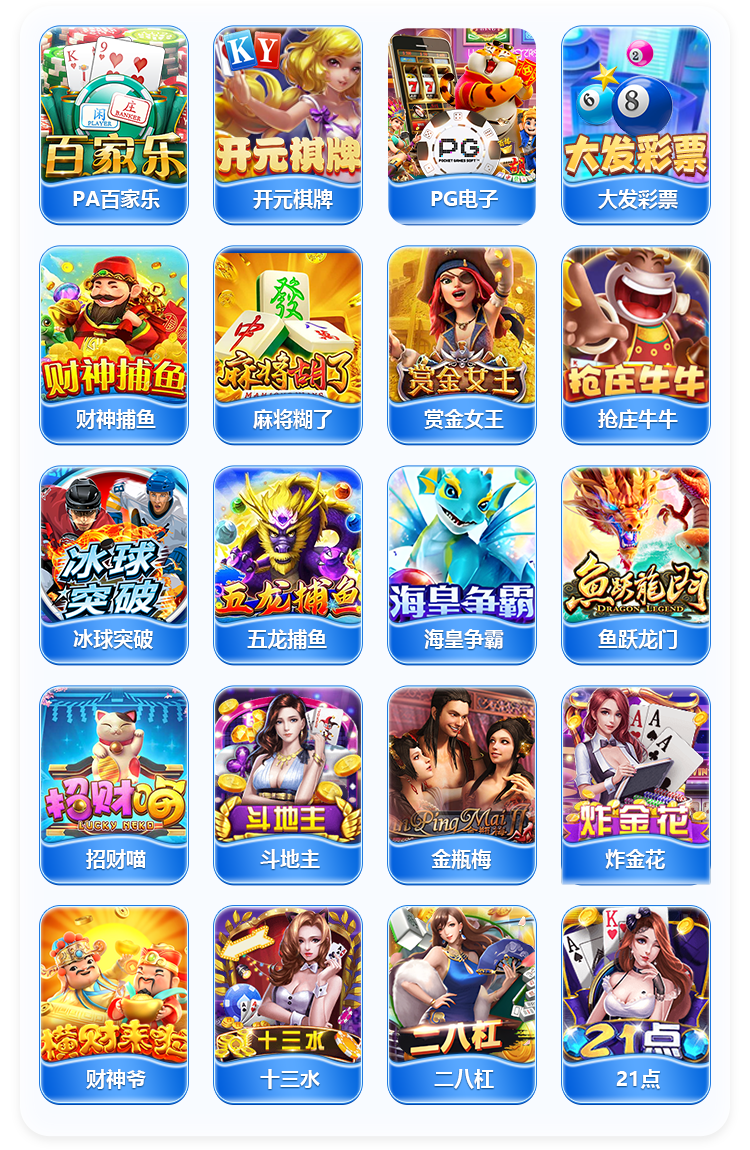Start the 海皇争霸 sea emperor game
The image size is (750, 1150).
460,555
